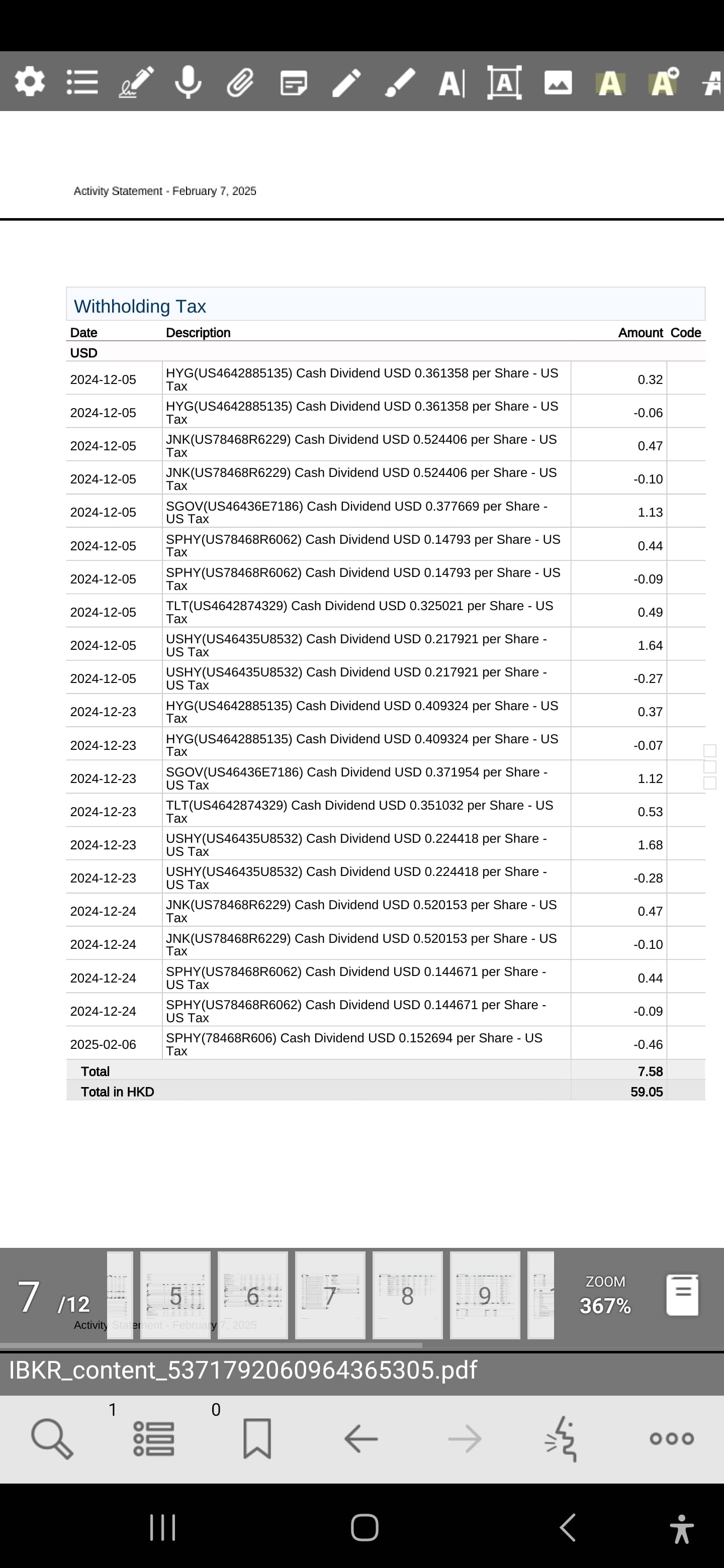This screenshot has height=1568, width=724.
Task: Tap the microphone voice note tool
Action: [188, 81]
